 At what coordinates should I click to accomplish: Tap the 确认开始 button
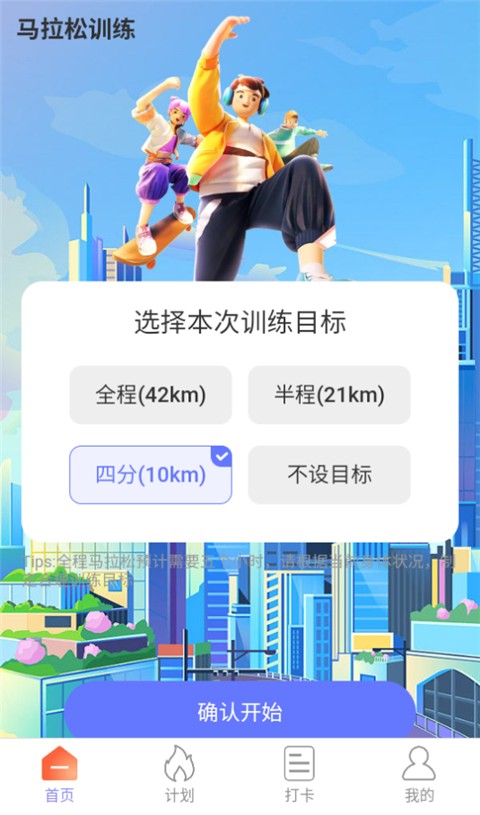[x=240, y=712]
